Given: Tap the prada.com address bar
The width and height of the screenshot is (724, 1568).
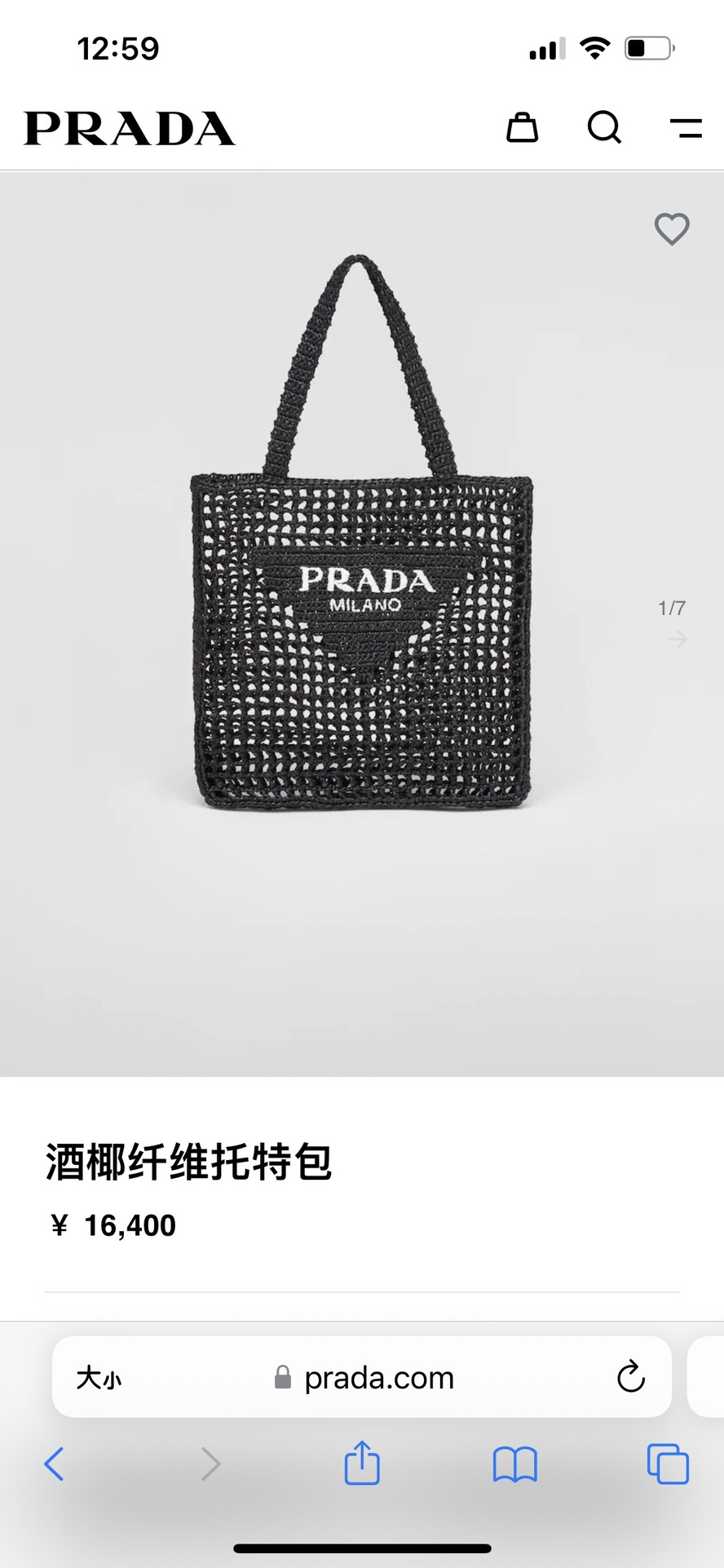Looking at the screenshot, I should click(x=362, y=1377).
